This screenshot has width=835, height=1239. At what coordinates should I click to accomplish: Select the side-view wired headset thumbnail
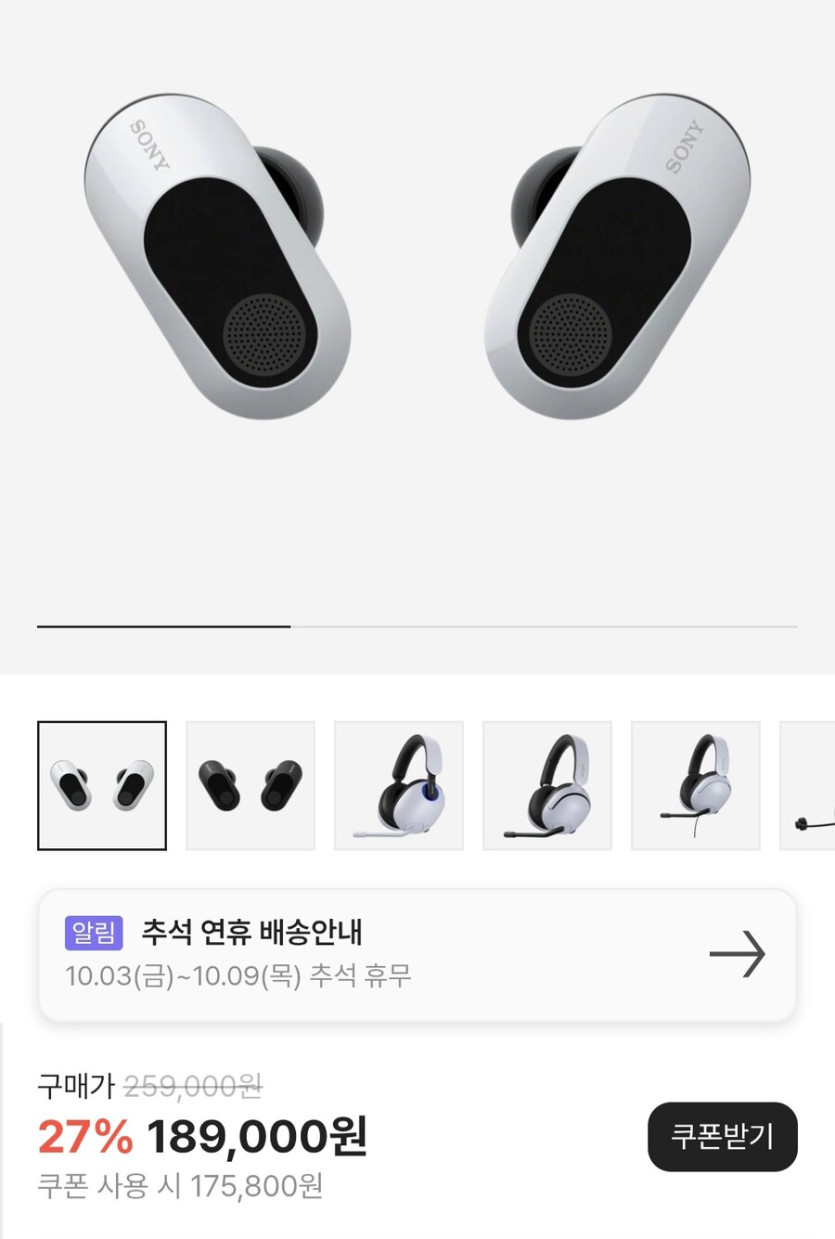pos(695,784)
